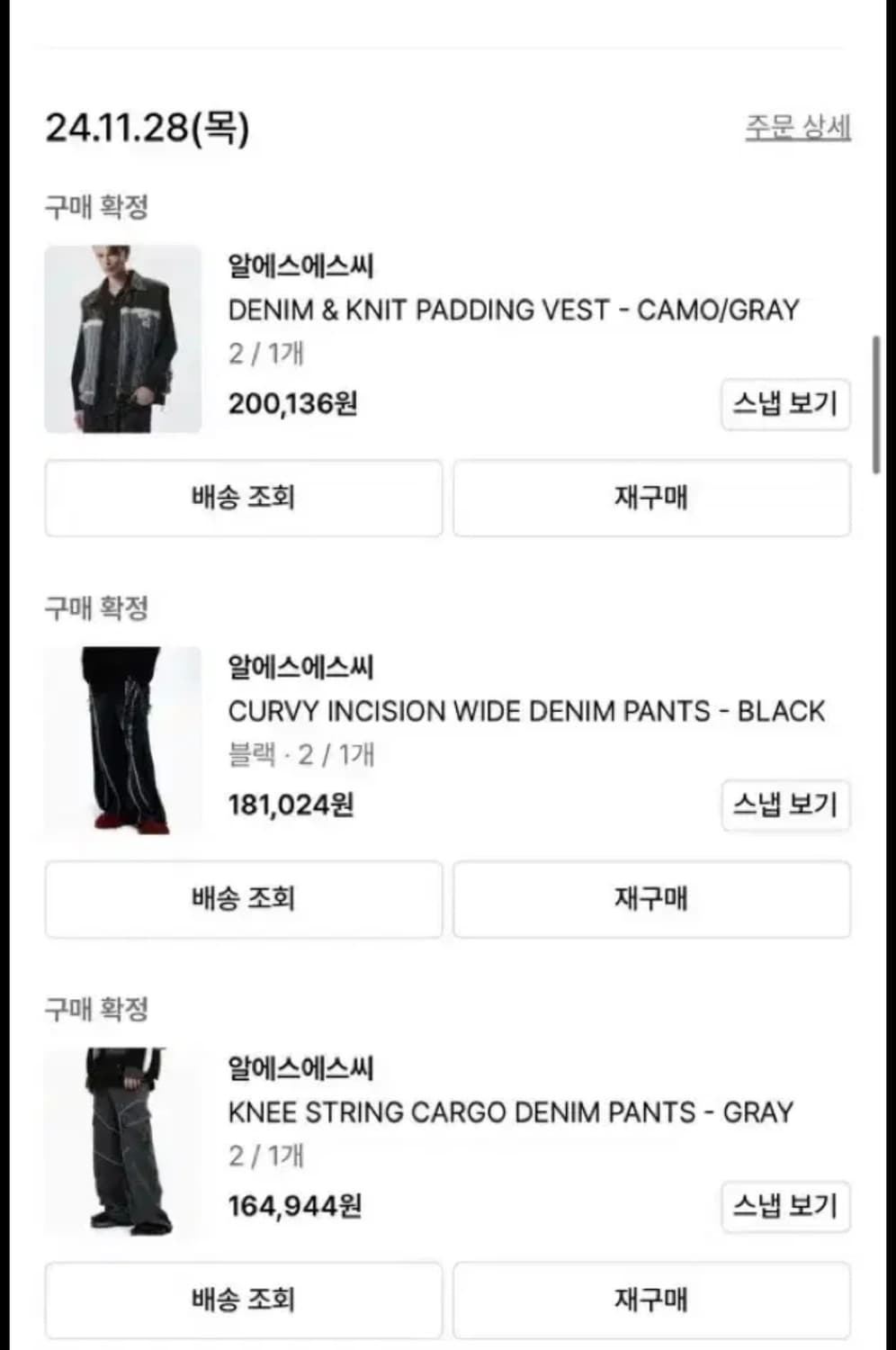Tap 재구매 for the wide denim pants
Image resolution: width=896 pixels, height=1350 pixels.
pos(651,900)
